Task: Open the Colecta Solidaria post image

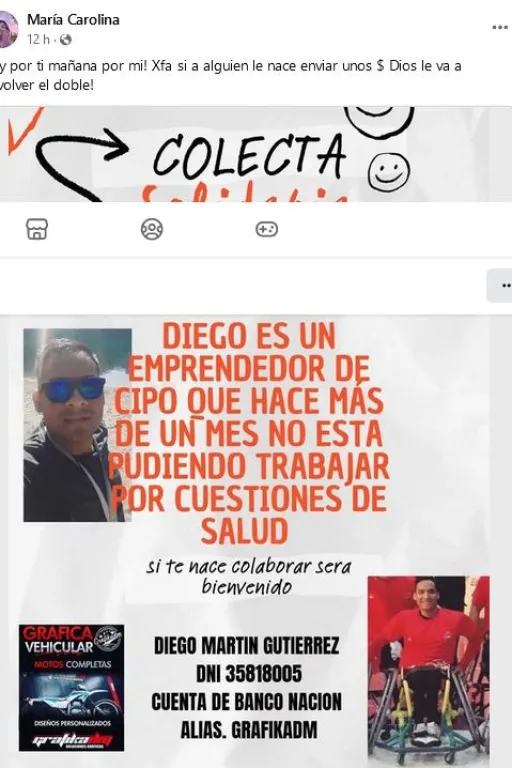Action: click(x=256, y=154)
